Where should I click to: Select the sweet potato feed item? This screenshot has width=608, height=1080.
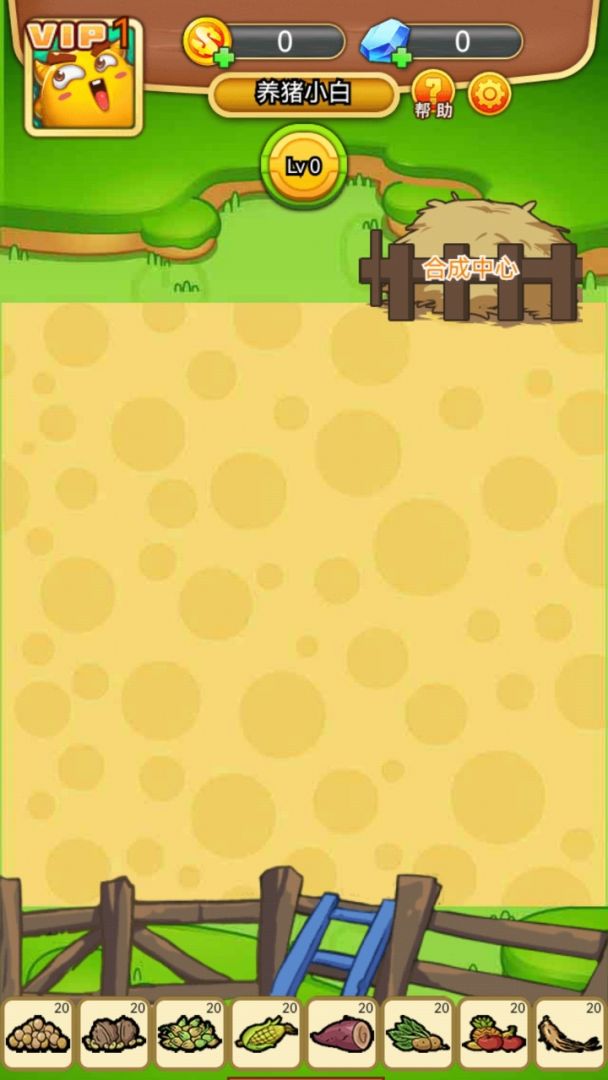click(342, 1032)
